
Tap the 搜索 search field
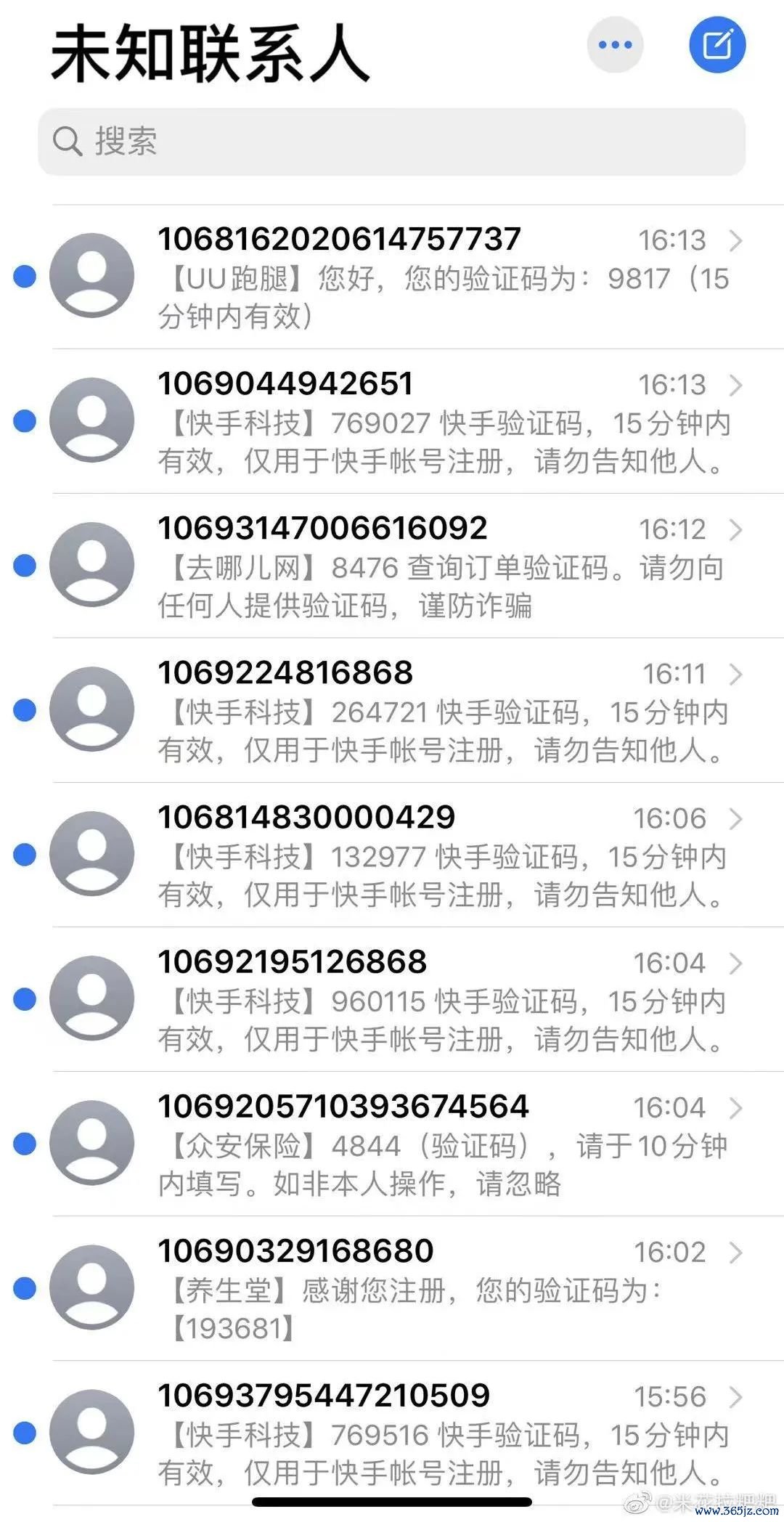(x=392, y=142)
